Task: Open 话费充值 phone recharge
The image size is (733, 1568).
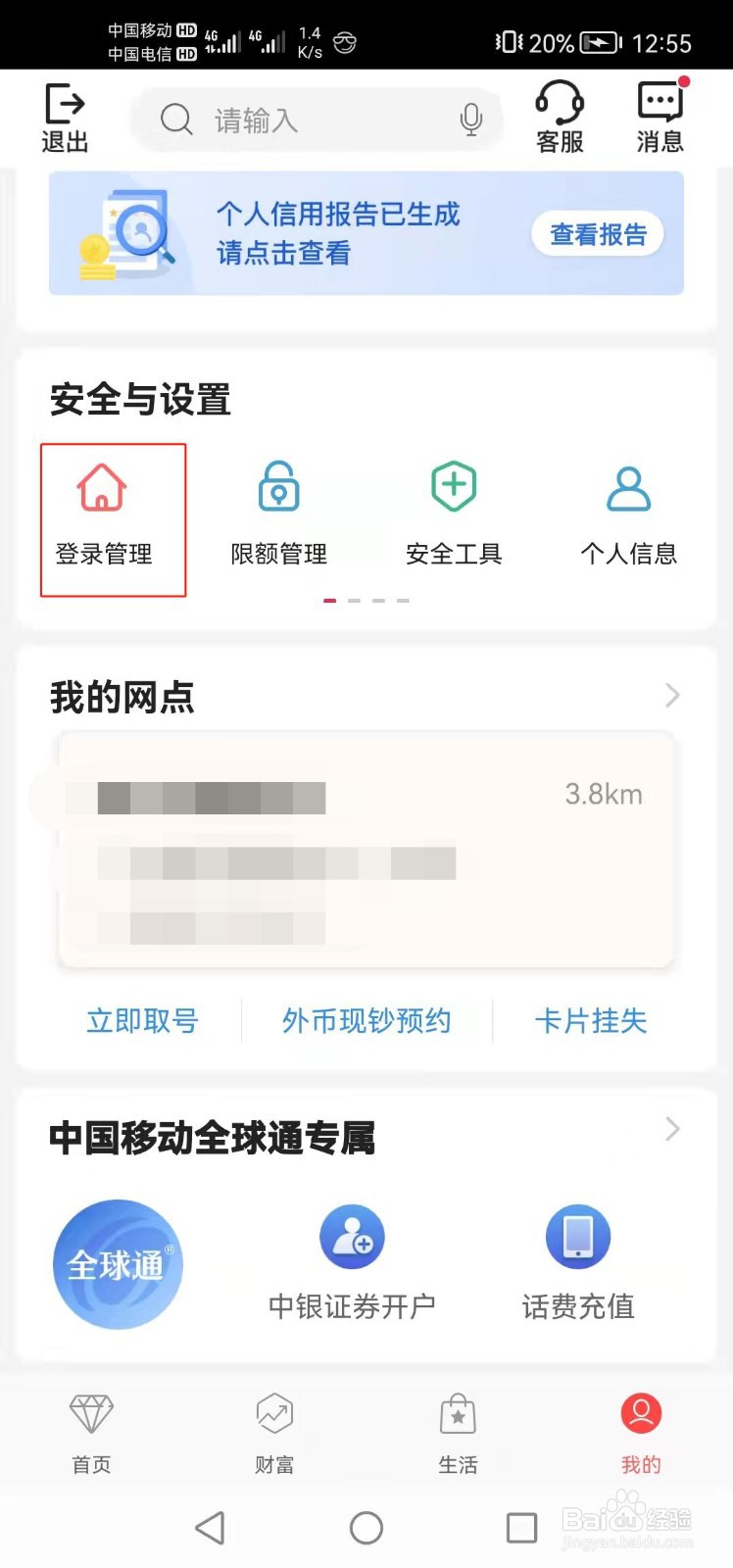Action: click(576, 1264)
